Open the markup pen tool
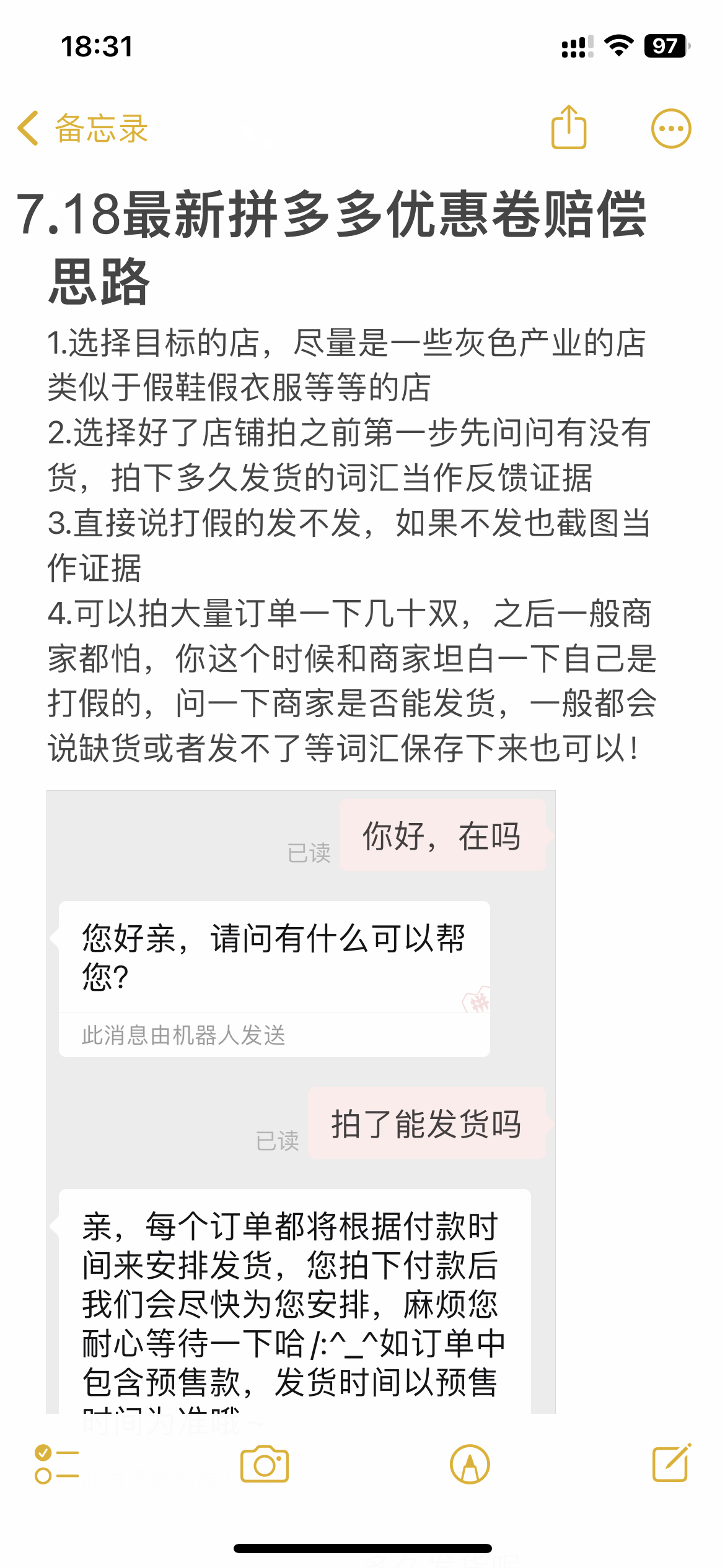The height and width of the screenshot is (1568, 725). (470, 1465)
